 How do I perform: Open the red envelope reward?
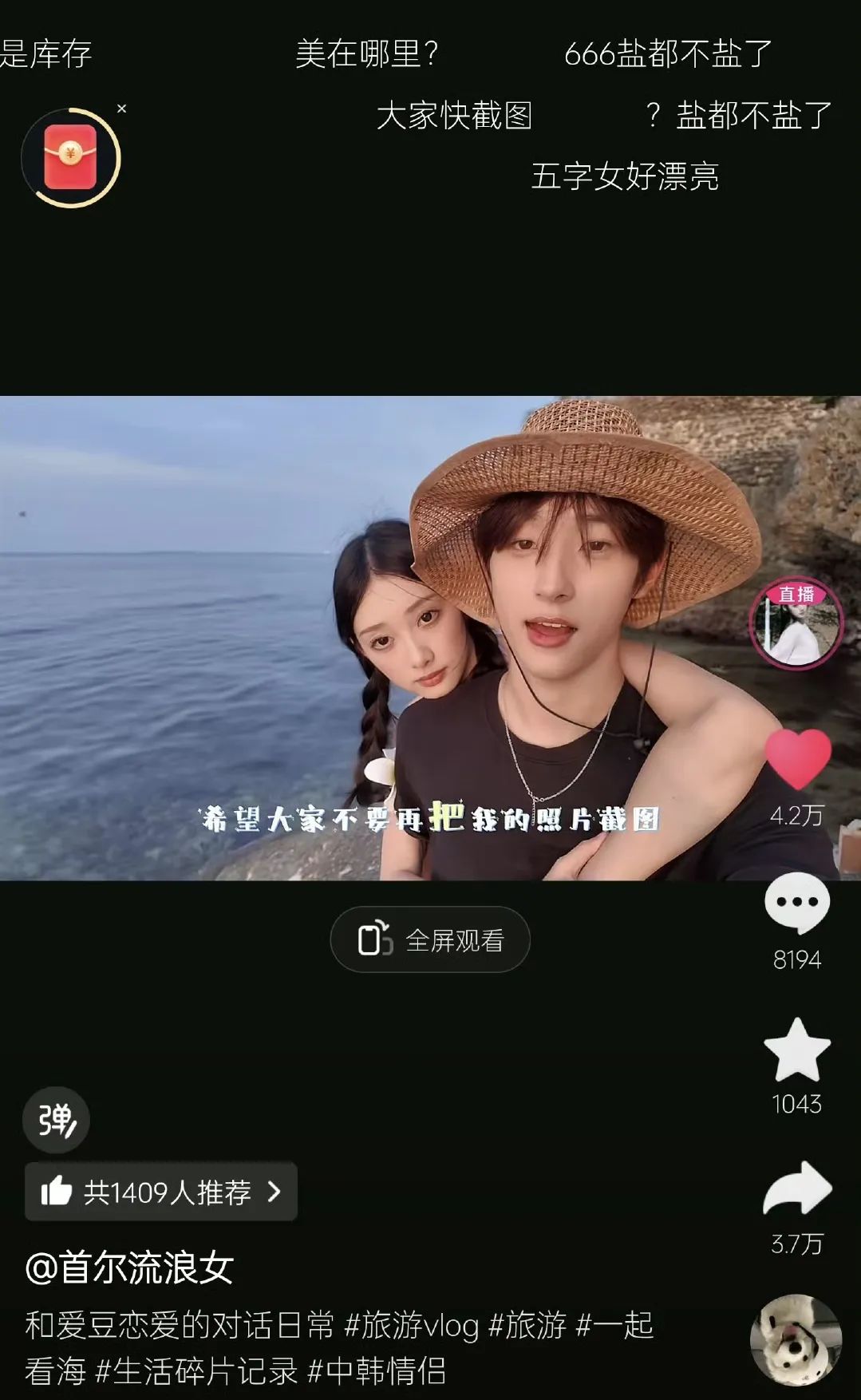click(70, 157)
